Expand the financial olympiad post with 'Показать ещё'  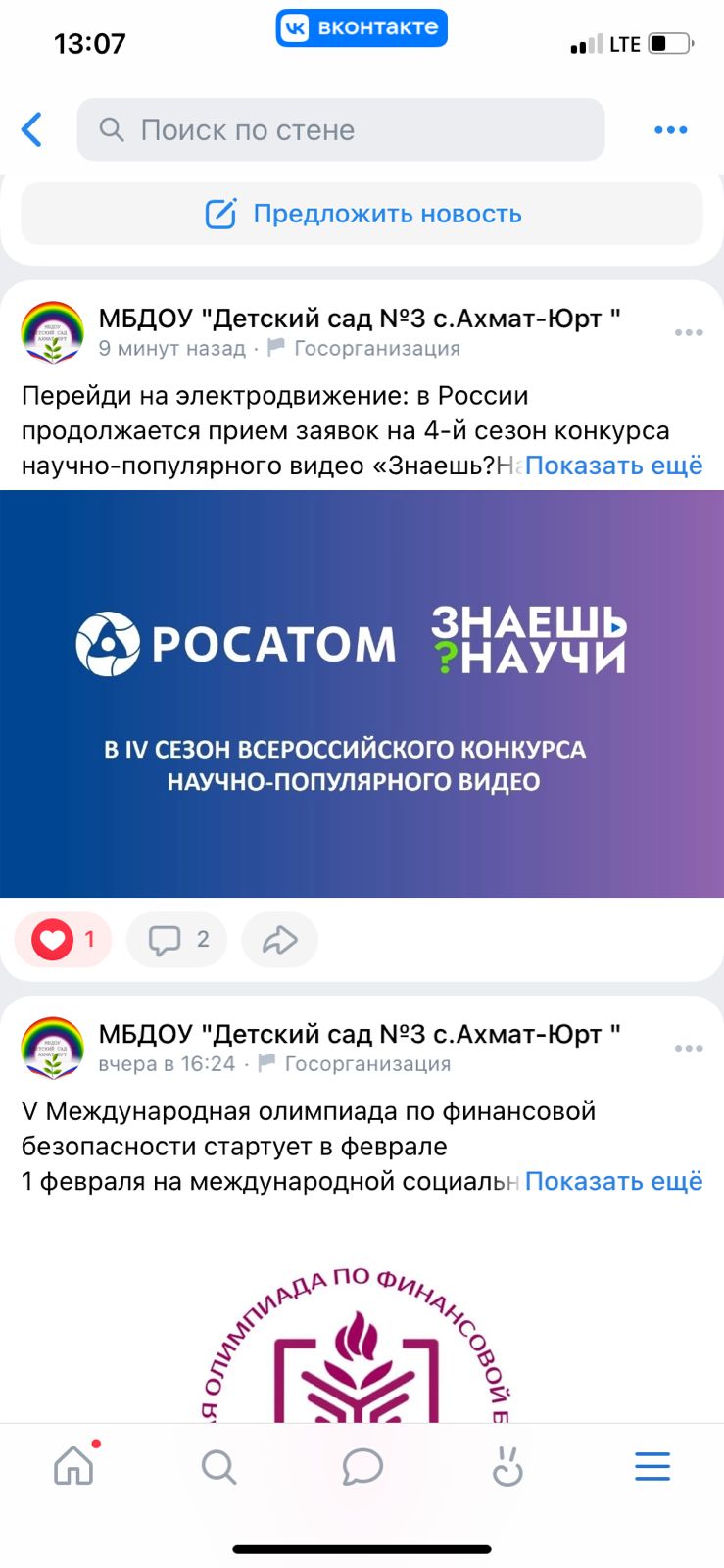pyautogui.click(x=613, y=1181)
